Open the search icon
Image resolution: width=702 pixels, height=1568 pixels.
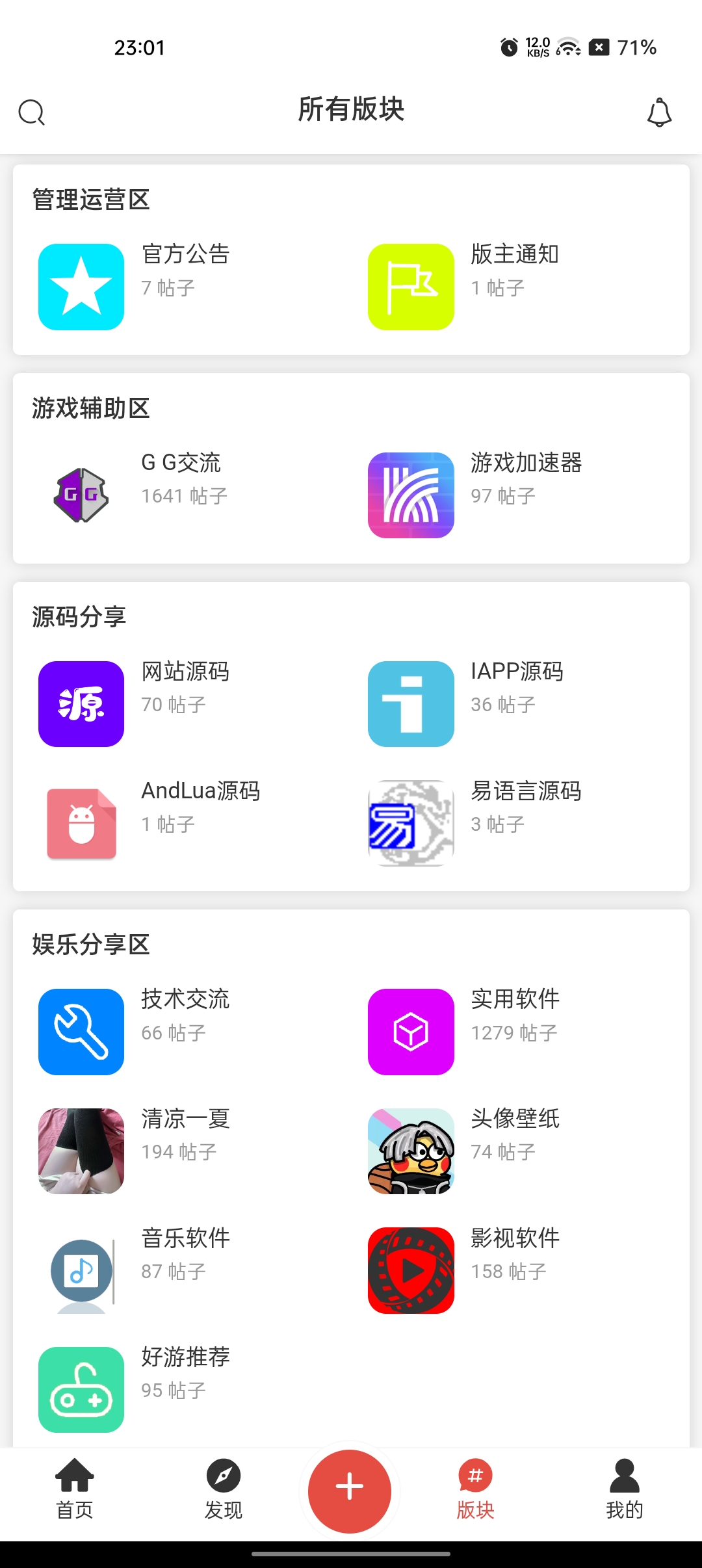click(x=31, y=112)
